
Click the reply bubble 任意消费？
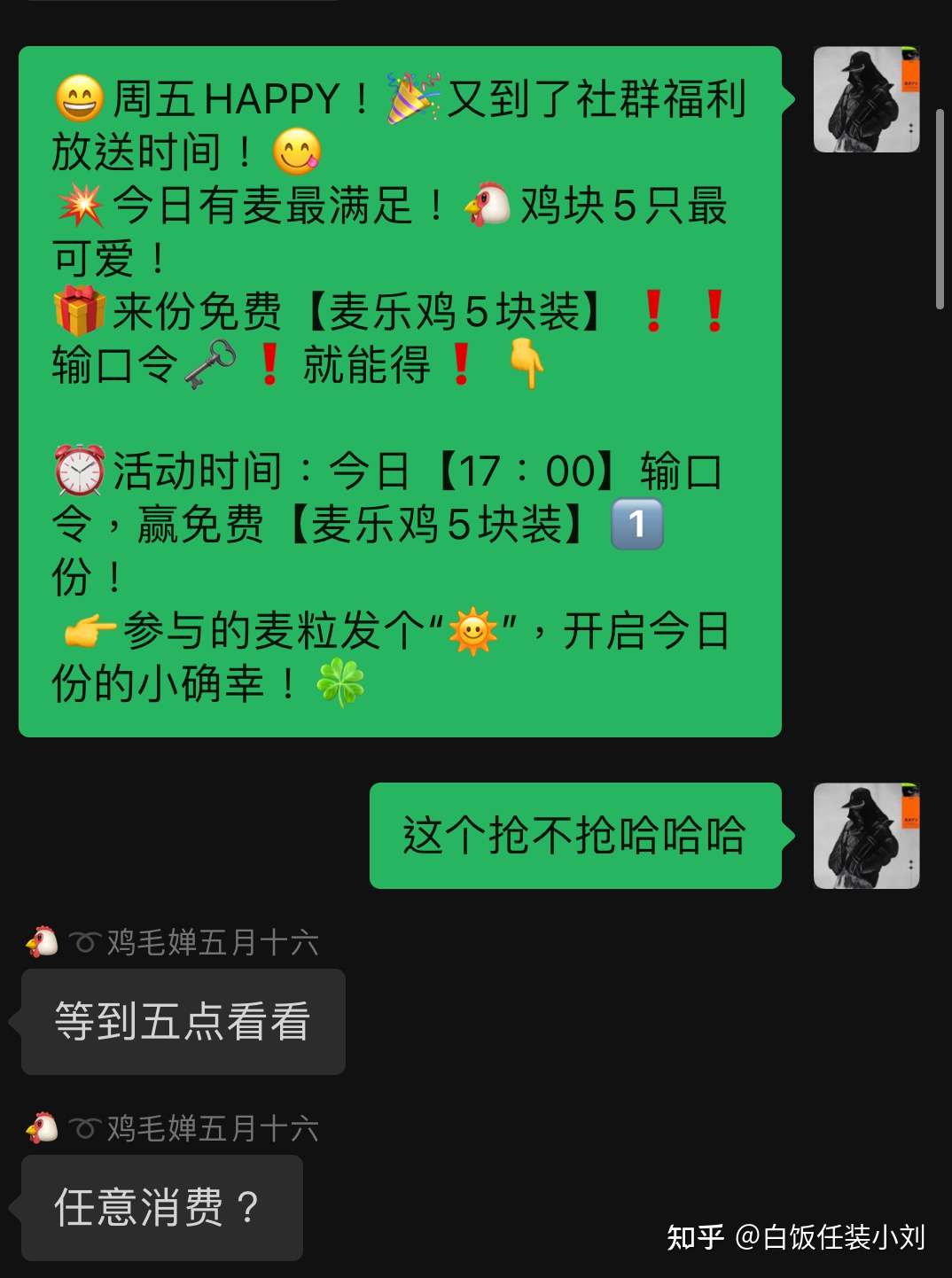[158, 1207]
